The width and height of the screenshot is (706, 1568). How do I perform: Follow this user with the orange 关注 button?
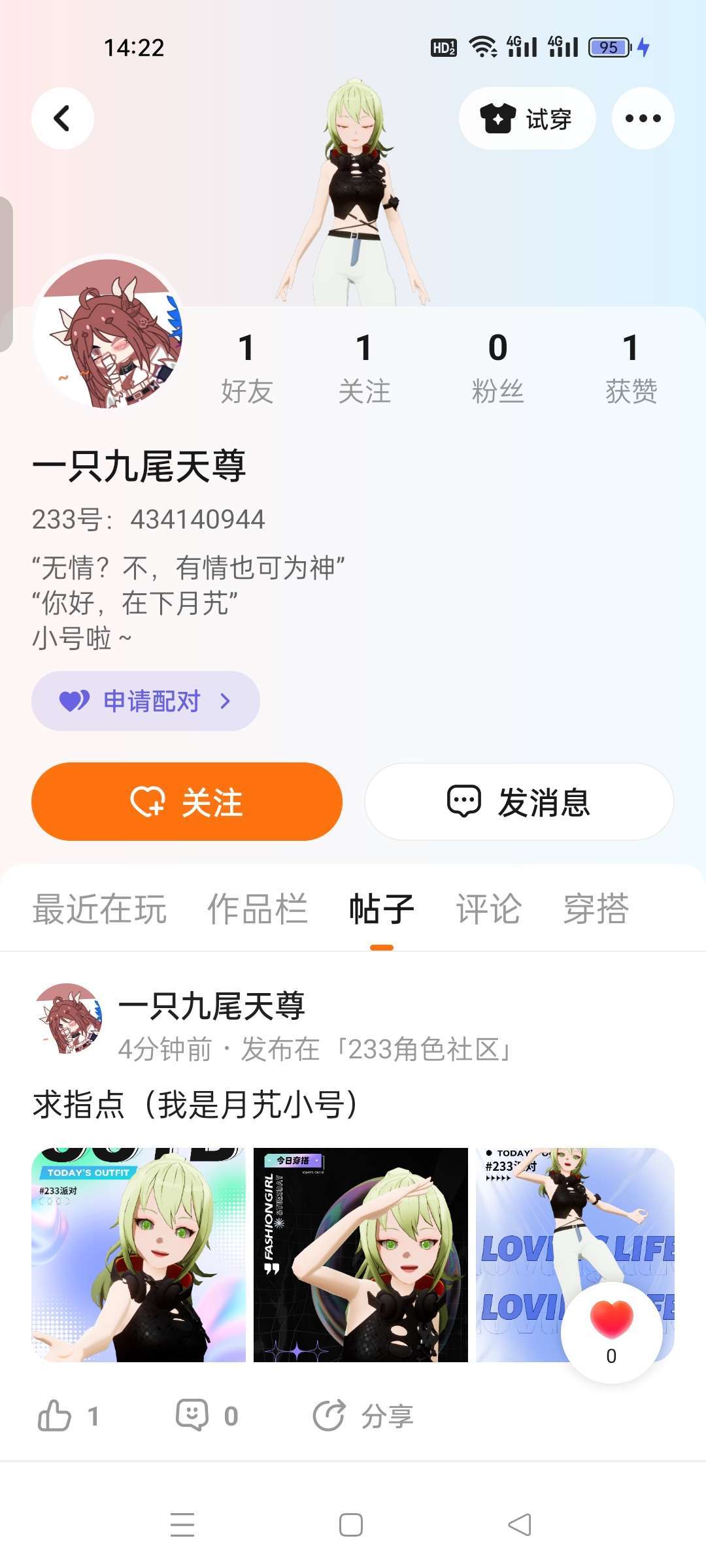tap(187, 802)
